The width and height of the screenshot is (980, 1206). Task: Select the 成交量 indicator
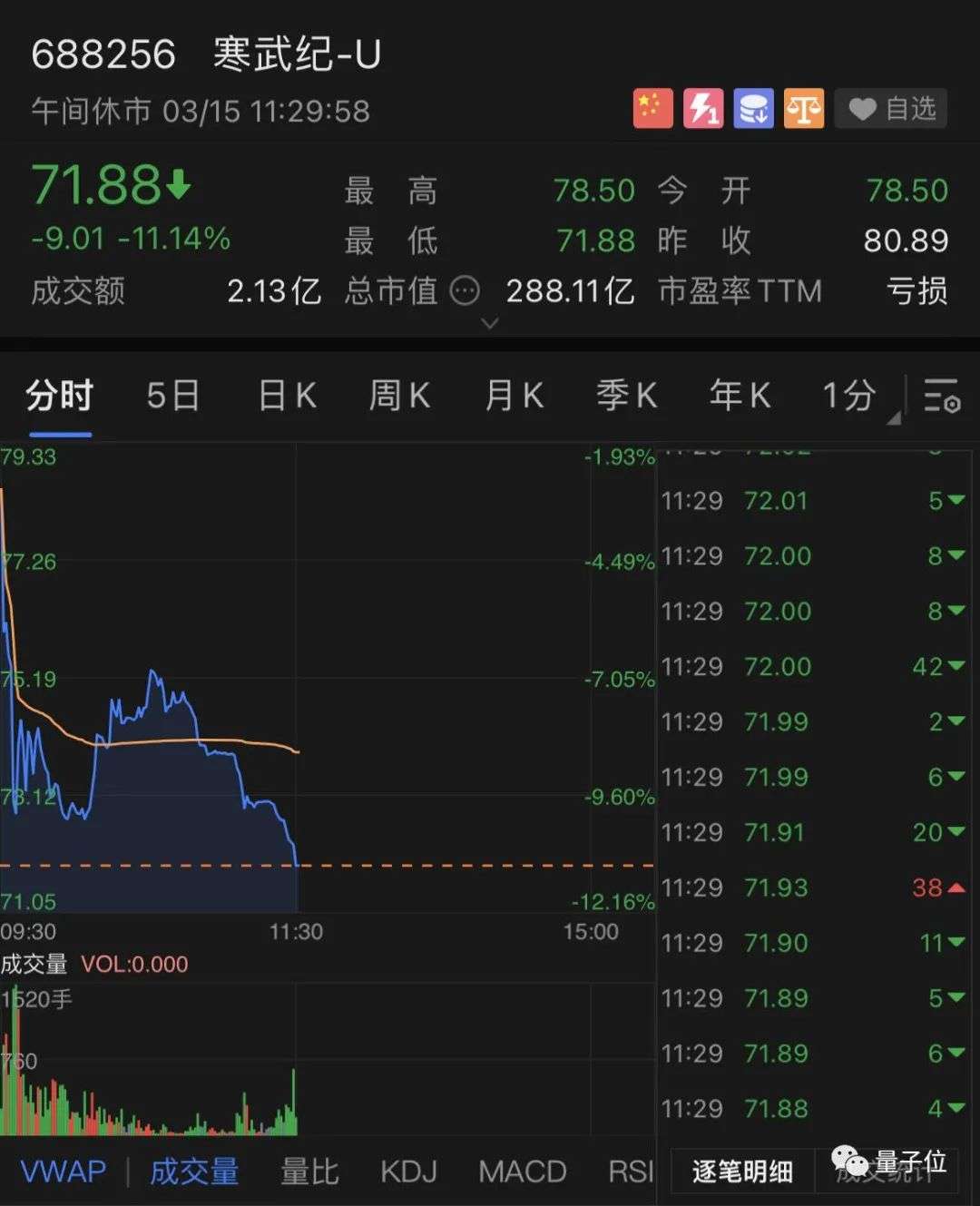tap(194, 1172)
